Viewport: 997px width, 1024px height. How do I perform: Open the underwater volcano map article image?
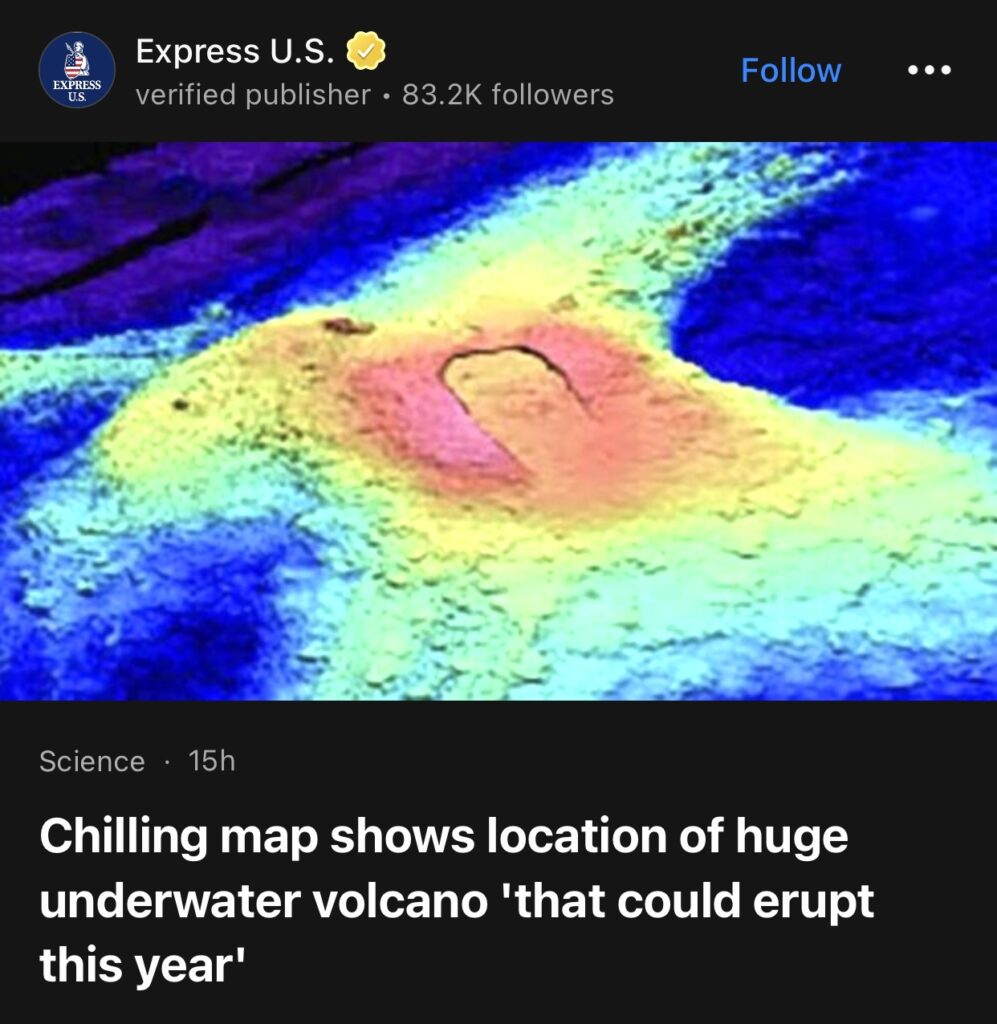pos(498,420)
